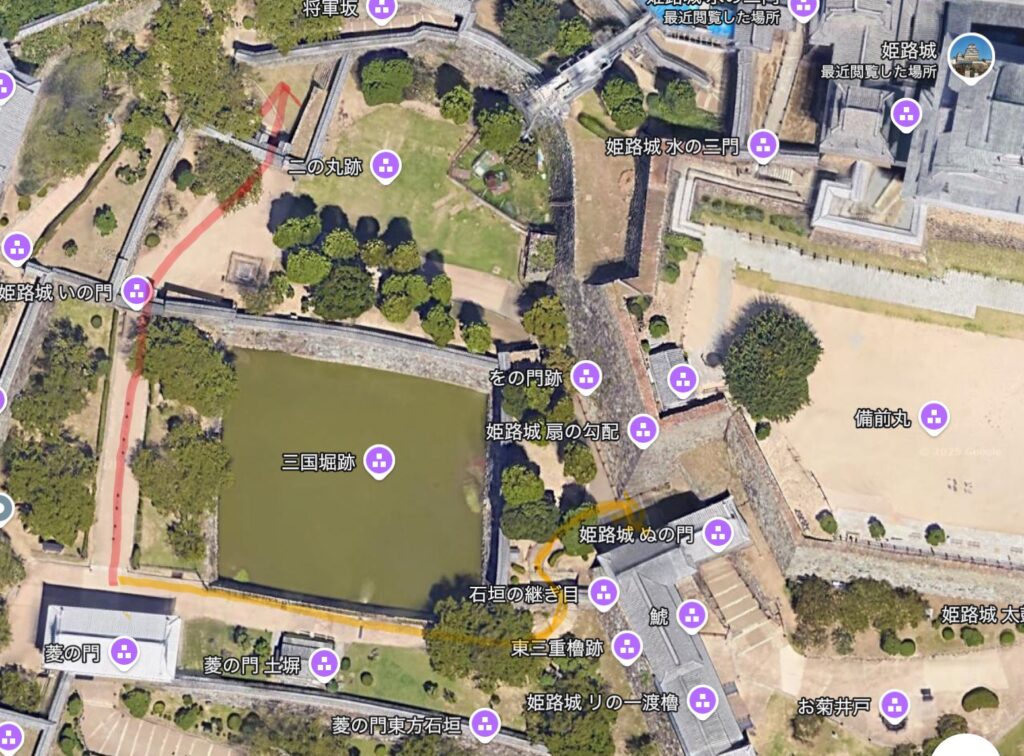Tap the 姫路城 ぬの門 pin

click(x=717, y=533)
